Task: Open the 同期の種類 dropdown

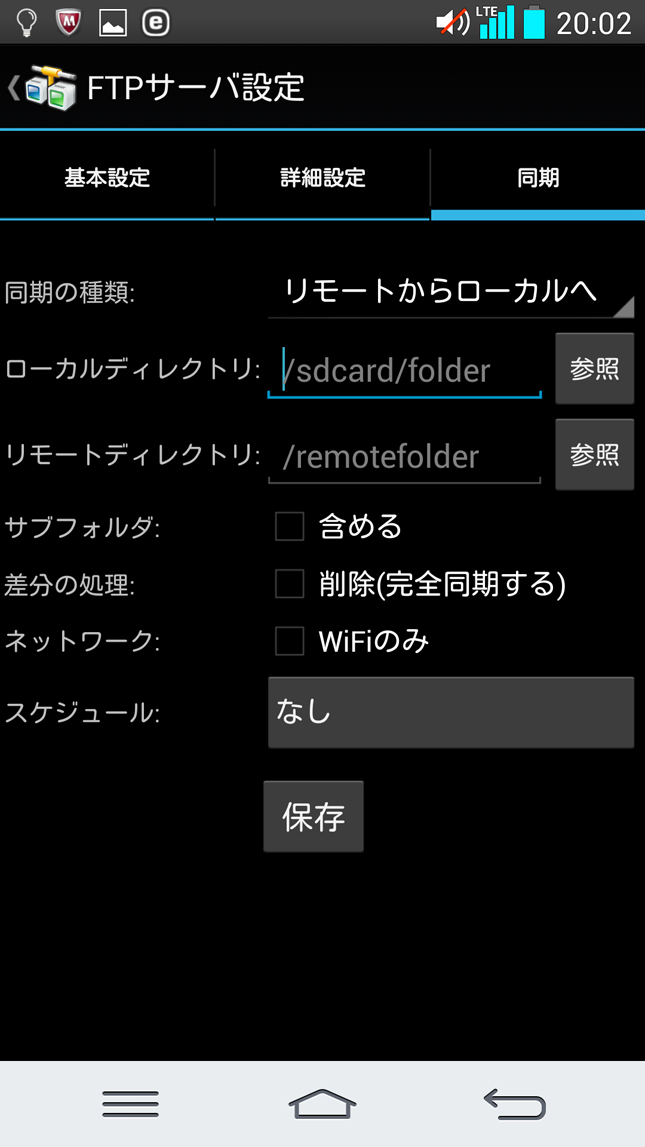Action: pos(450,292)
